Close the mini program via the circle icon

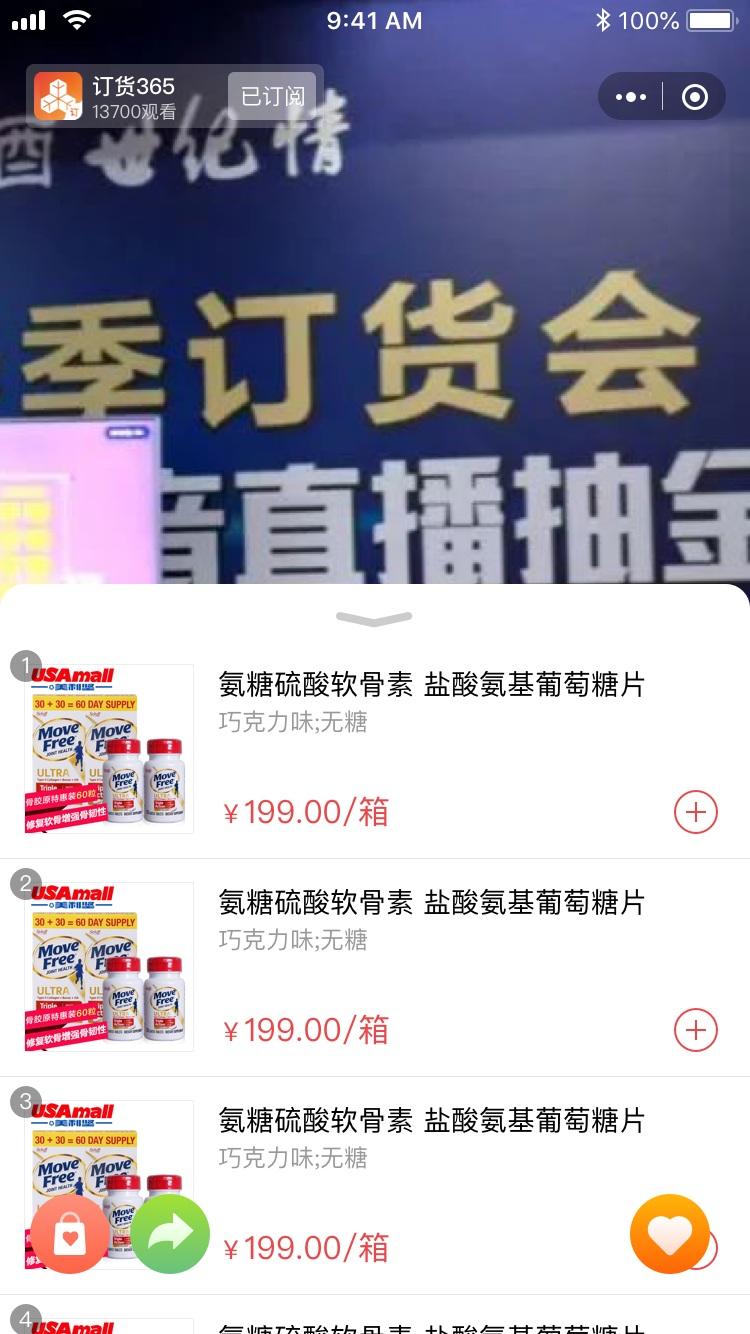[694, 97]
